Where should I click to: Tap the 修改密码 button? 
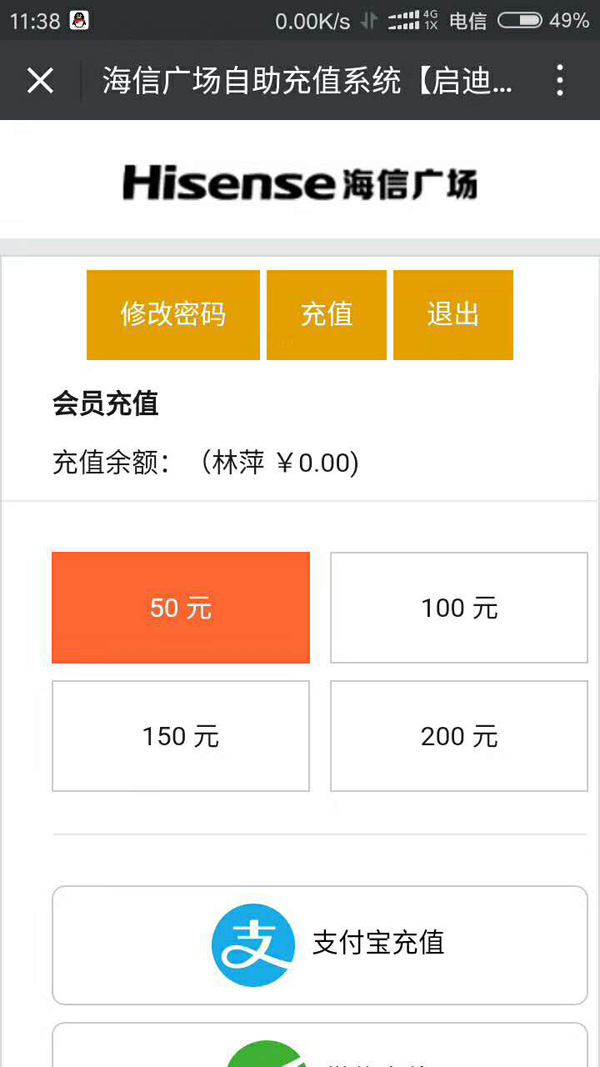click(173, 315)
